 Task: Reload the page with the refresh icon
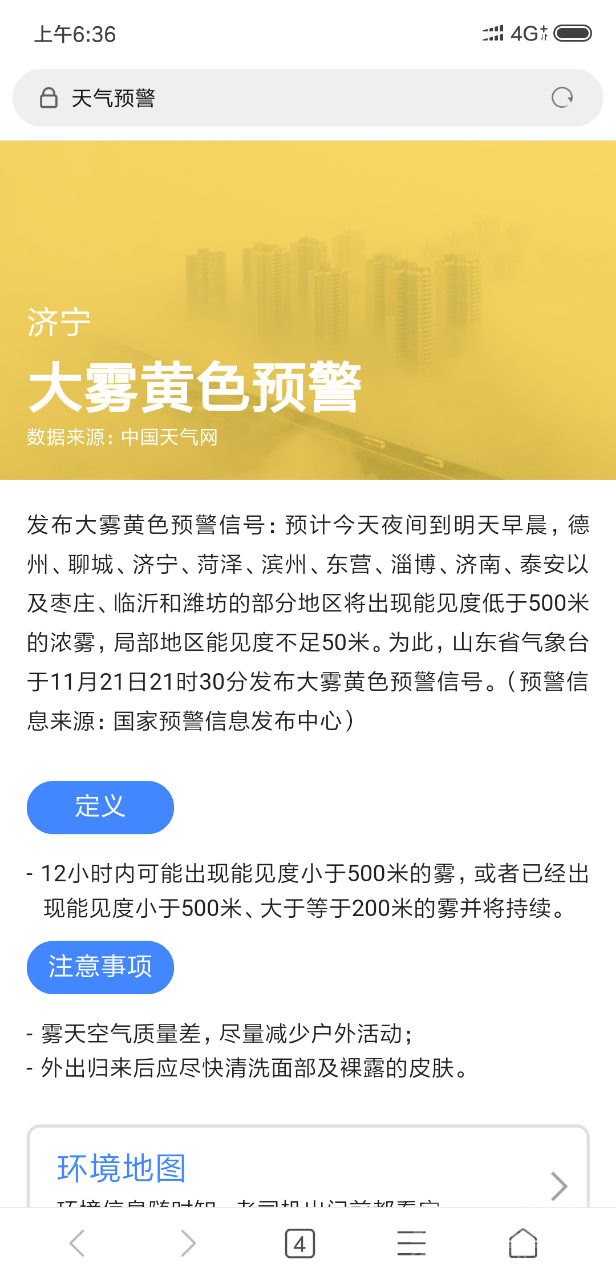563,98
